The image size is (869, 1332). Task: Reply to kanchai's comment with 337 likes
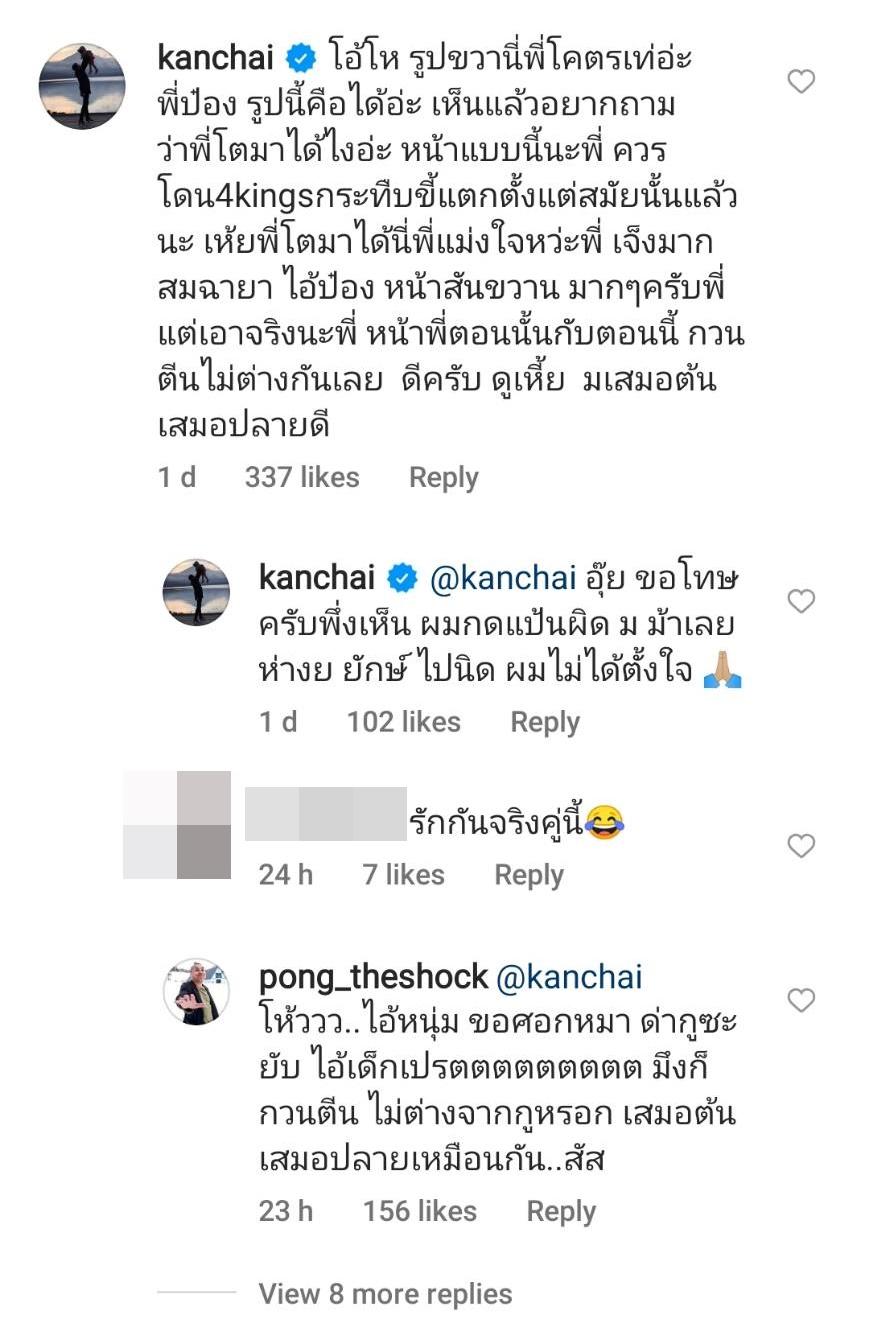(443, 478)
